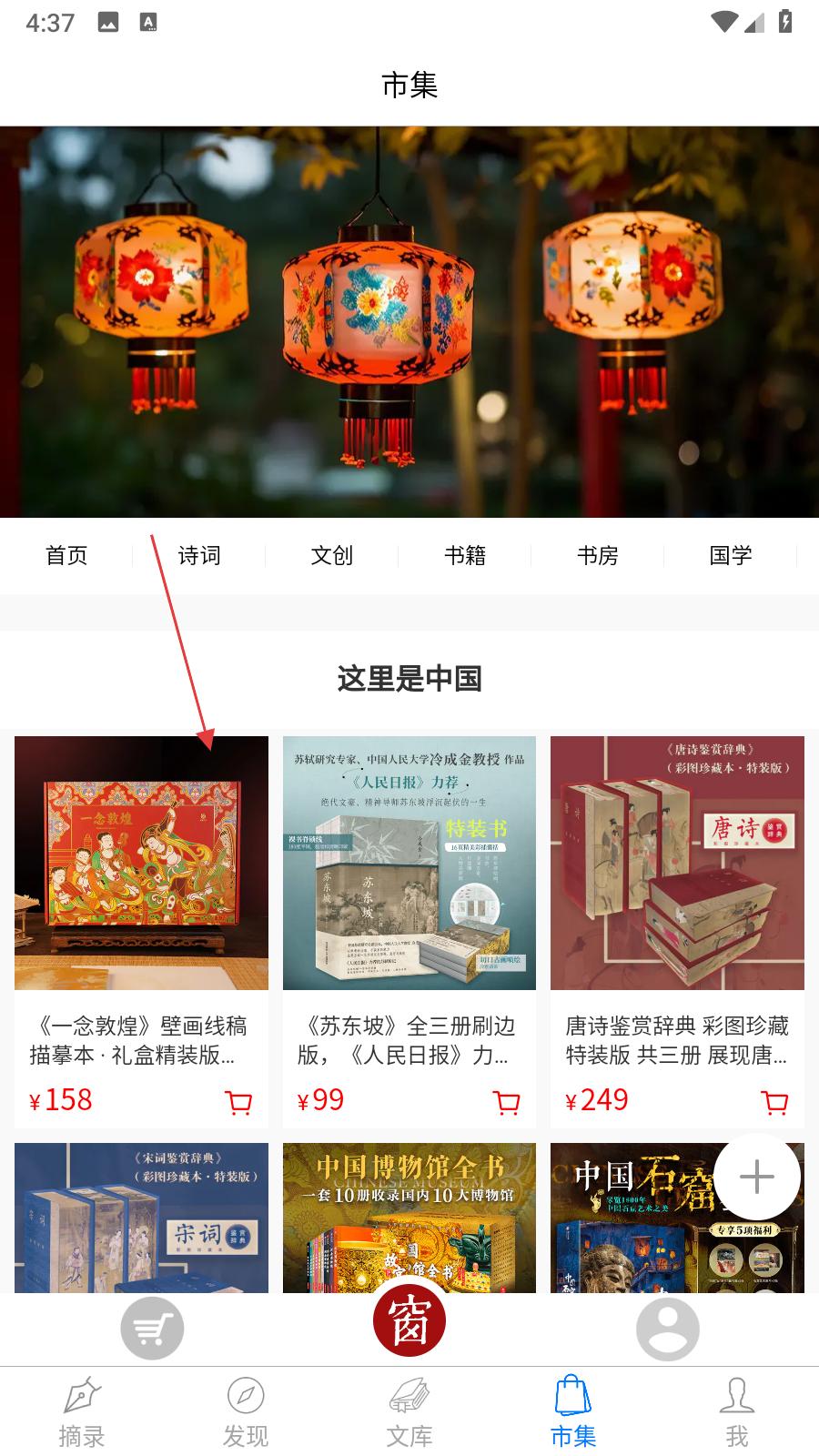Go to the 首页 category tab
This screenshot has width=819, height=1456.
[66, 555]
